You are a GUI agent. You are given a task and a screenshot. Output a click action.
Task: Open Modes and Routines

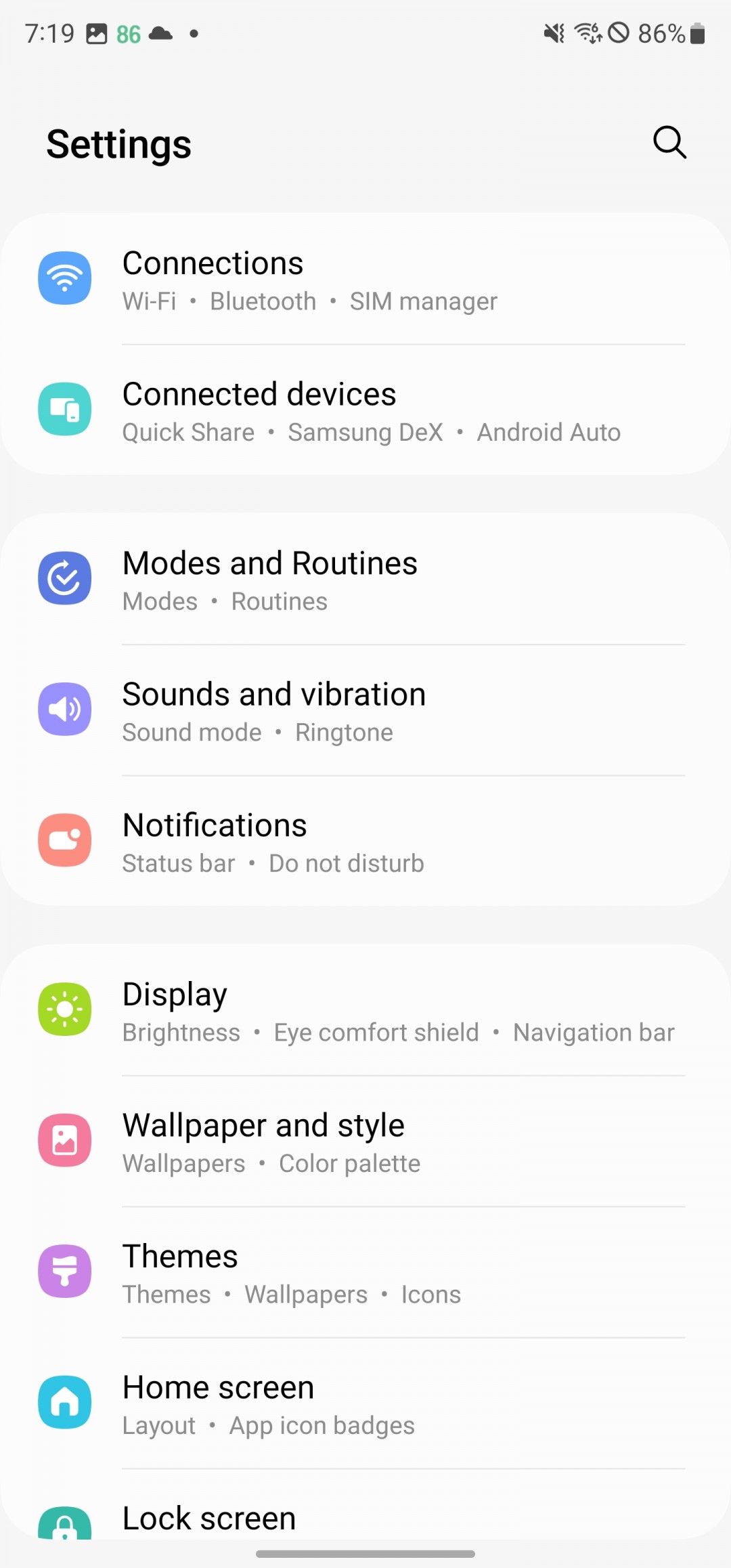pyautogui.click(x=365, y=580)
